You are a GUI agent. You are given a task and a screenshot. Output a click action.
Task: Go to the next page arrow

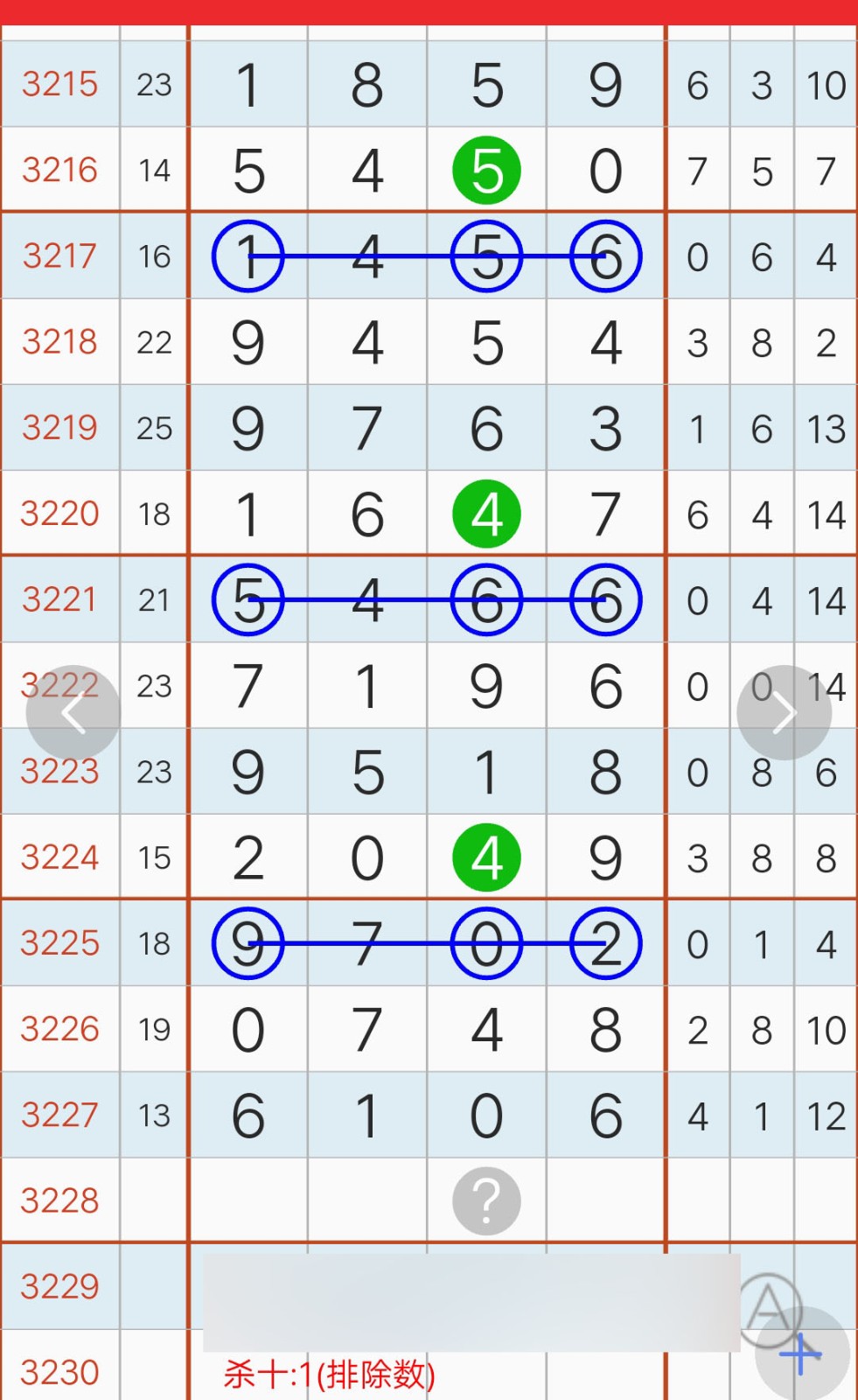[x=784, y=713]
